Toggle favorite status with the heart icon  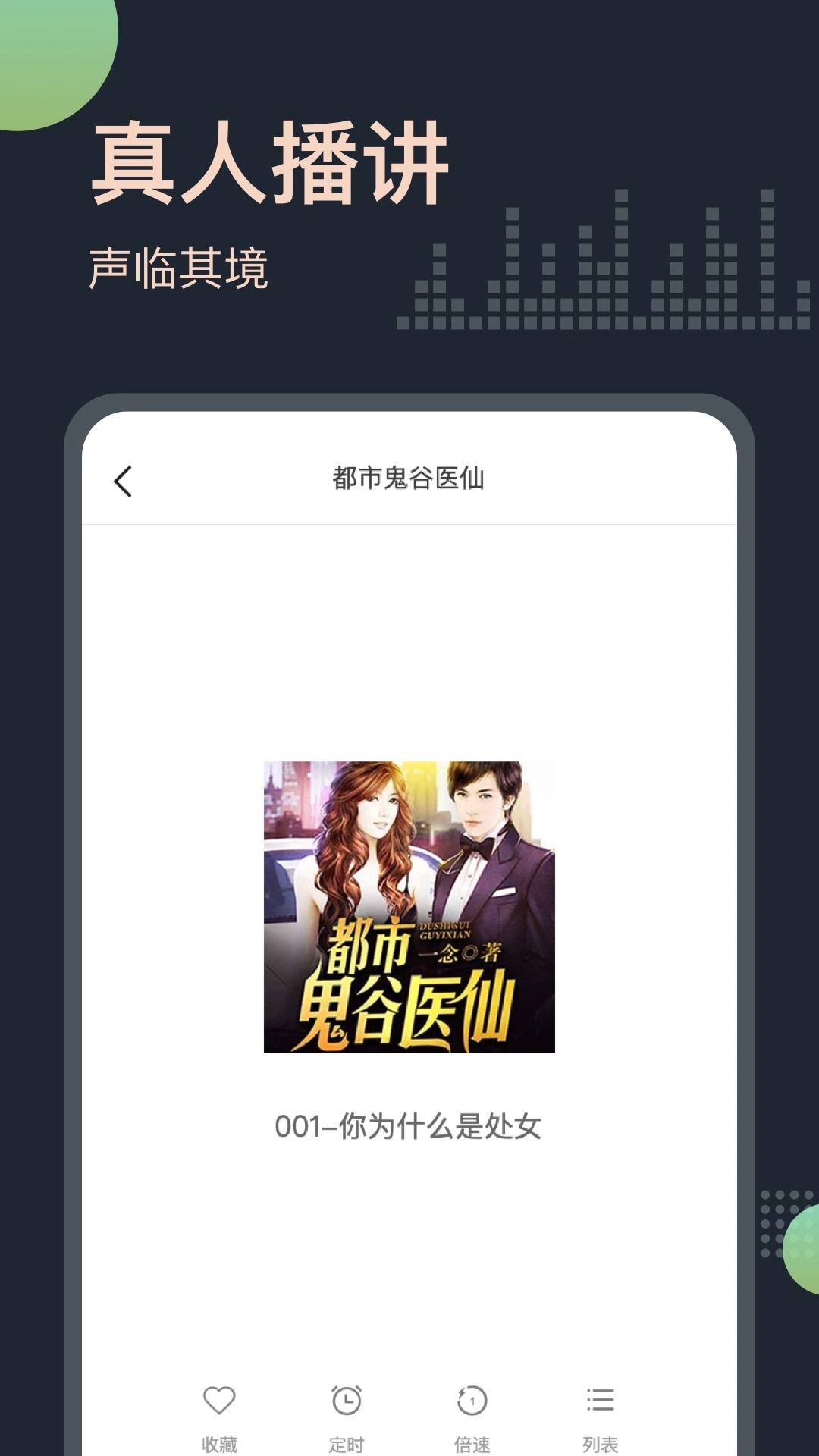219,1399
